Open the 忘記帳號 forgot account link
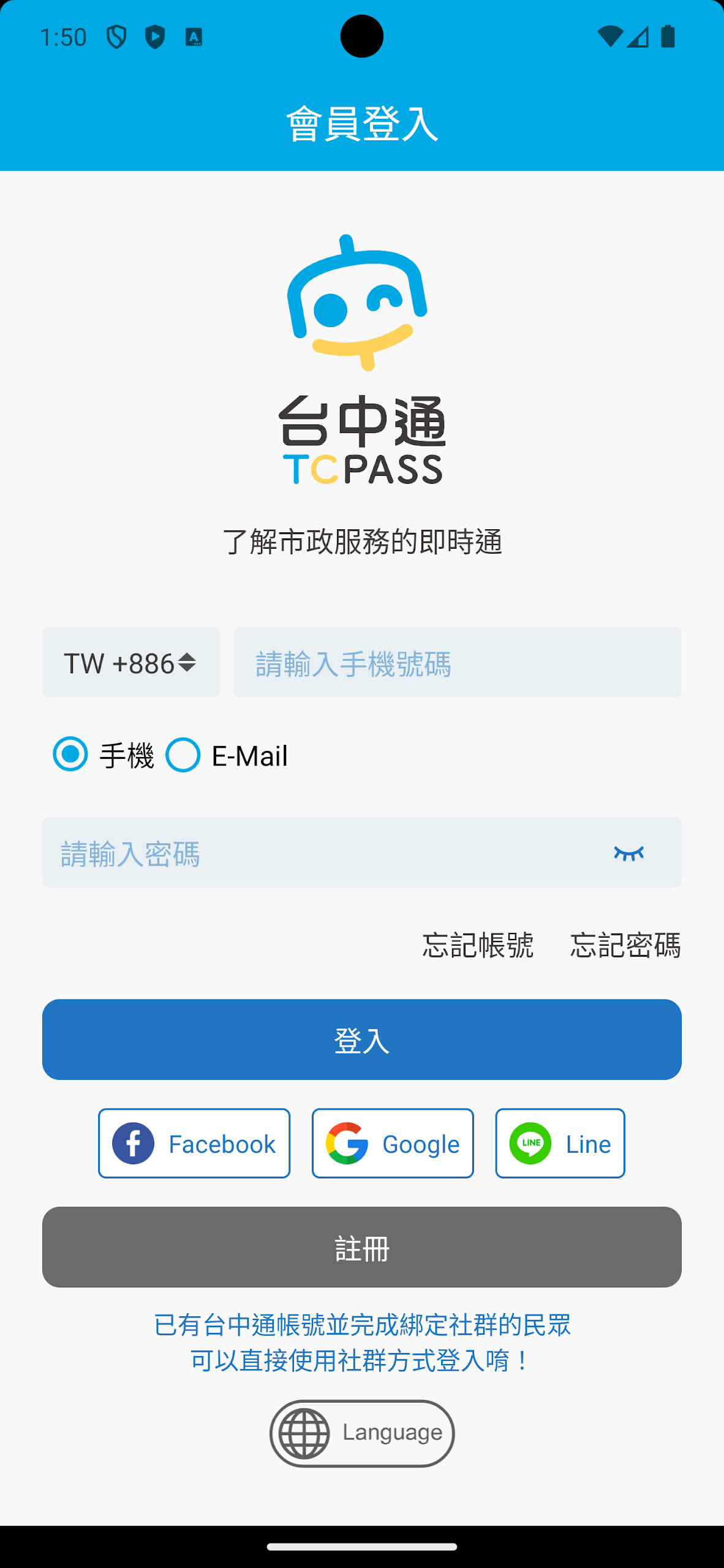The image size is (724, 1568). tap(478, 945)
